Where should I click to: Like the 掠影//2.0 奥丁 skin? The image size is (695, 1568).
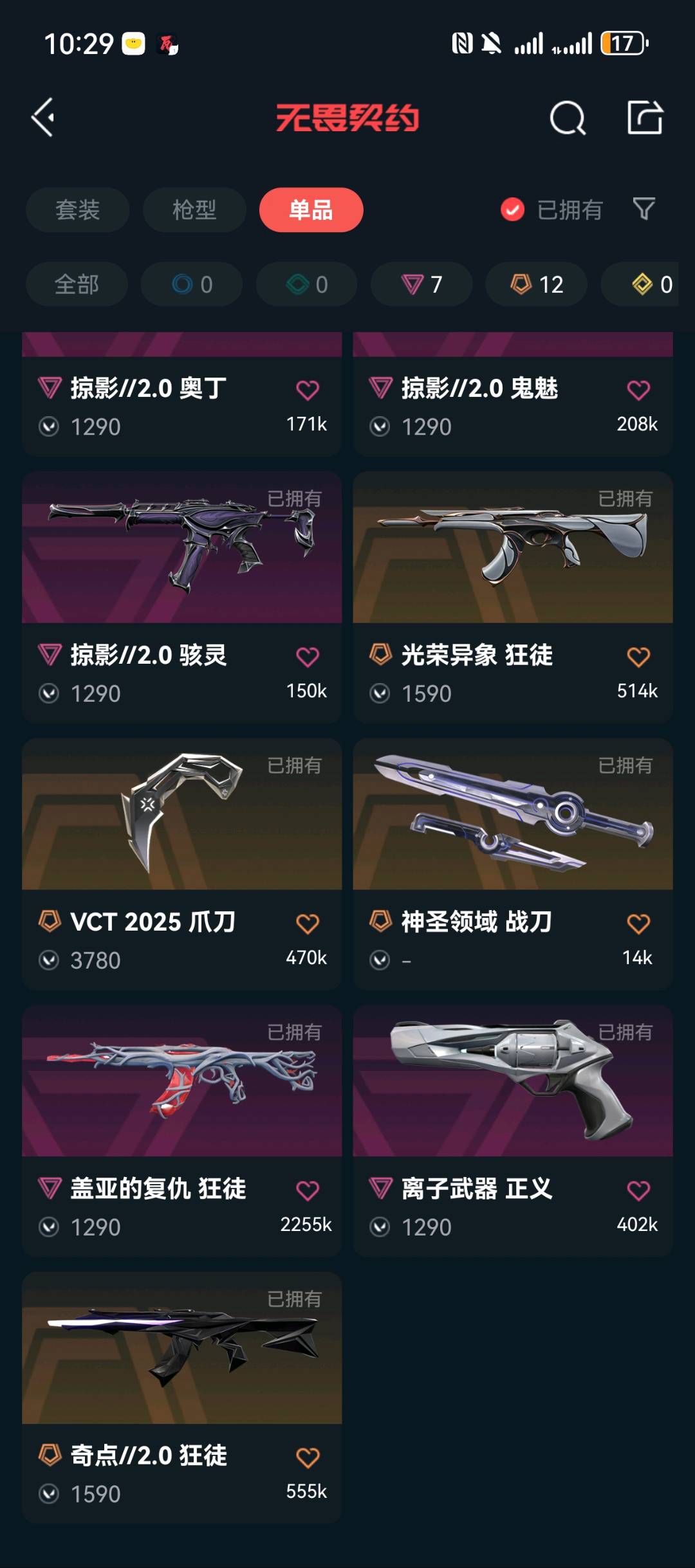point(307,390)
